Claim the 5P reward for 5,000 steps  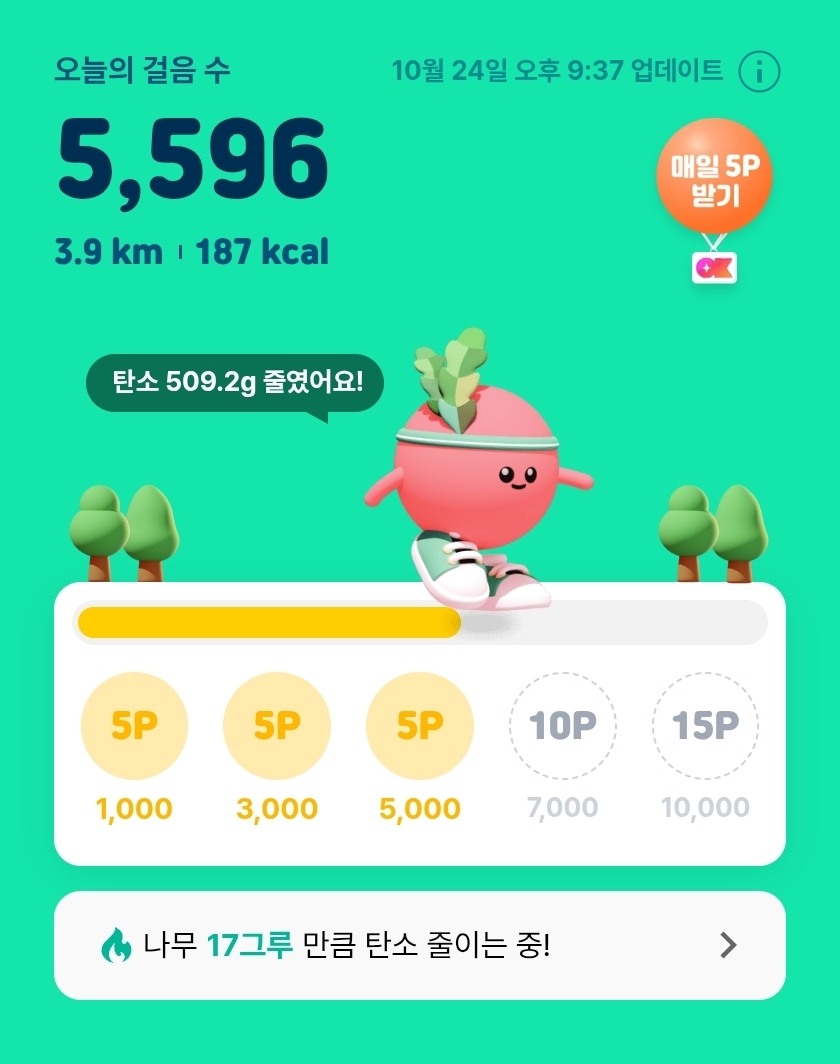(x=420, y=726)
